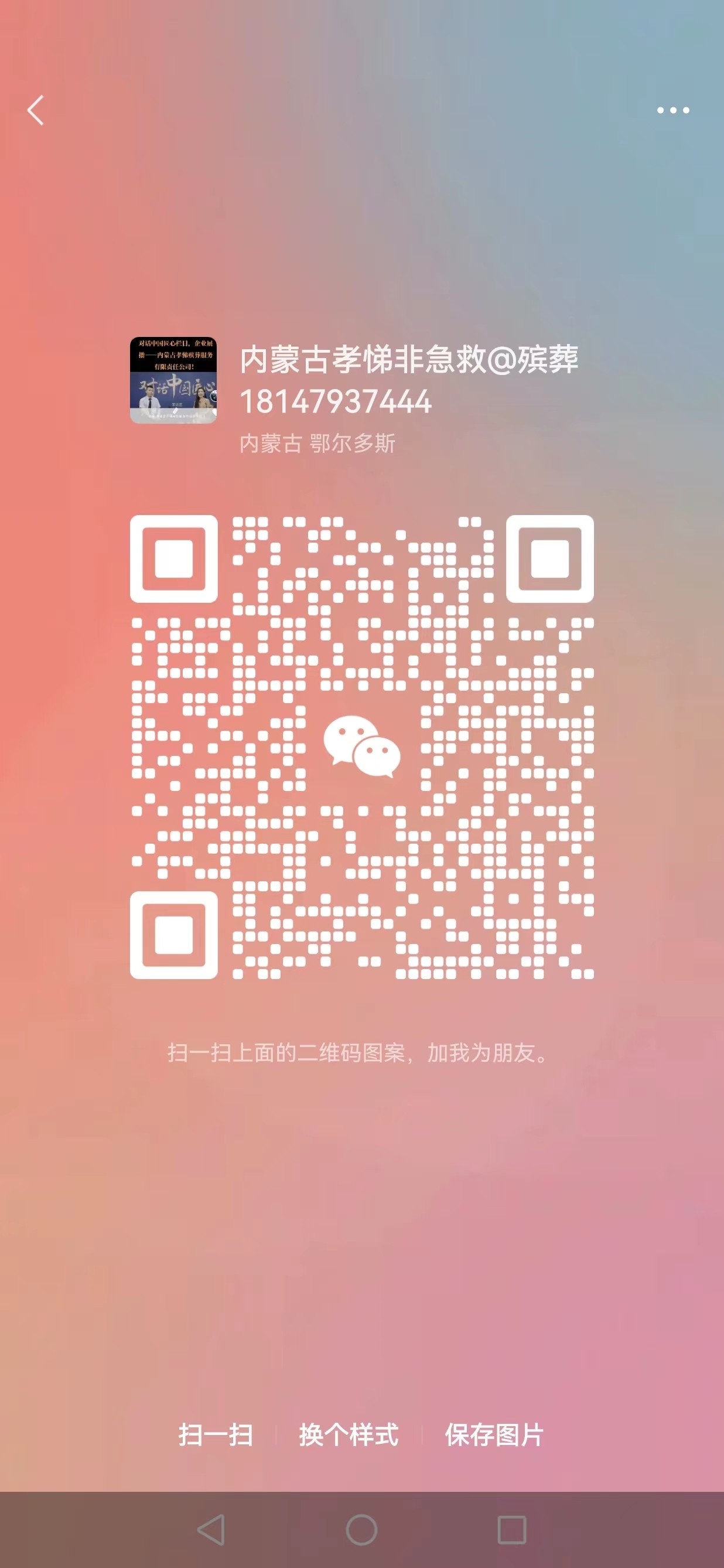Tap the system back navigation button
The image size is (724, 1568).
211,1530
